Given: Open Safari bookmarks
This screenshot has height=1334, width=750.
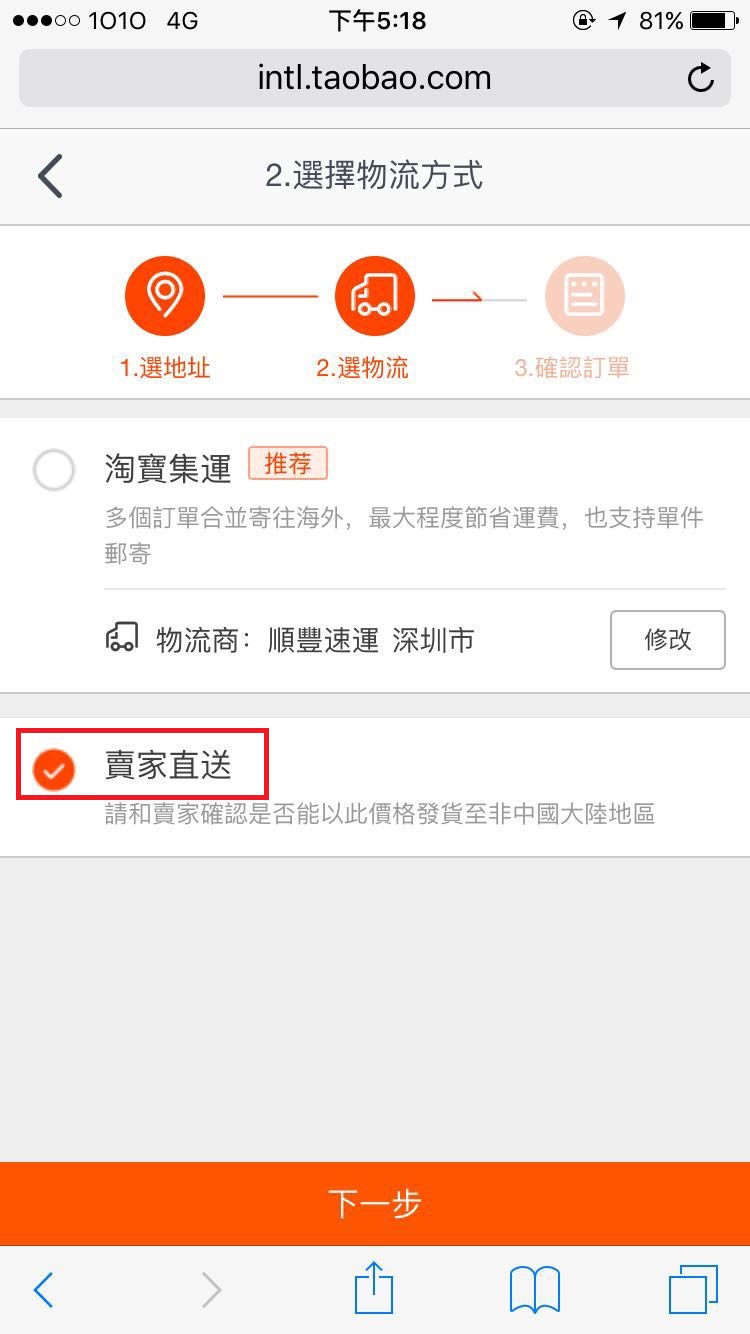Looking at the screenshot, I should [534, 1289].
